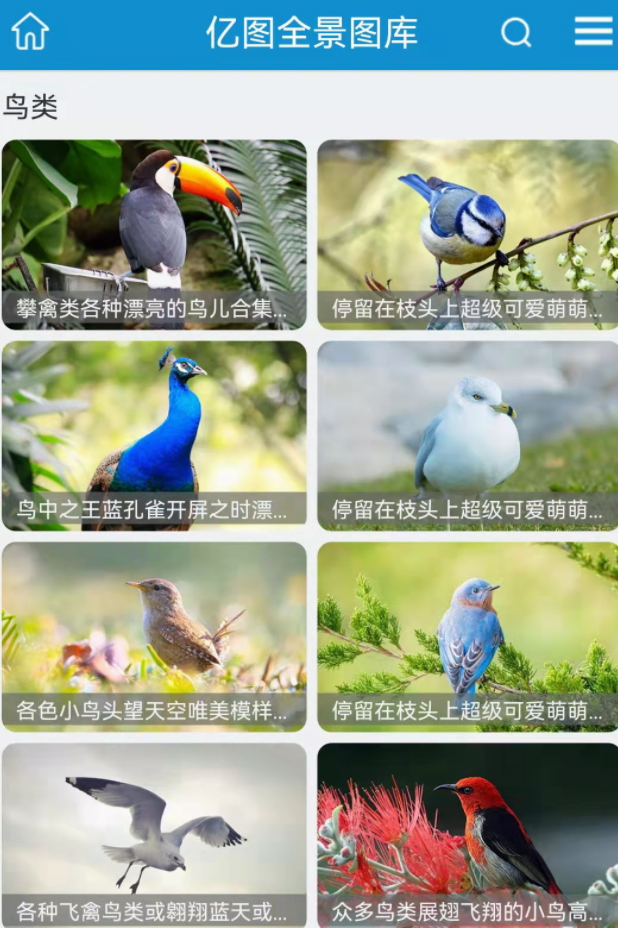
Task: Open the toucan photo titled 攀禽类各种漂亮的鸟儿合集
Action: click(x=154, y=235)
